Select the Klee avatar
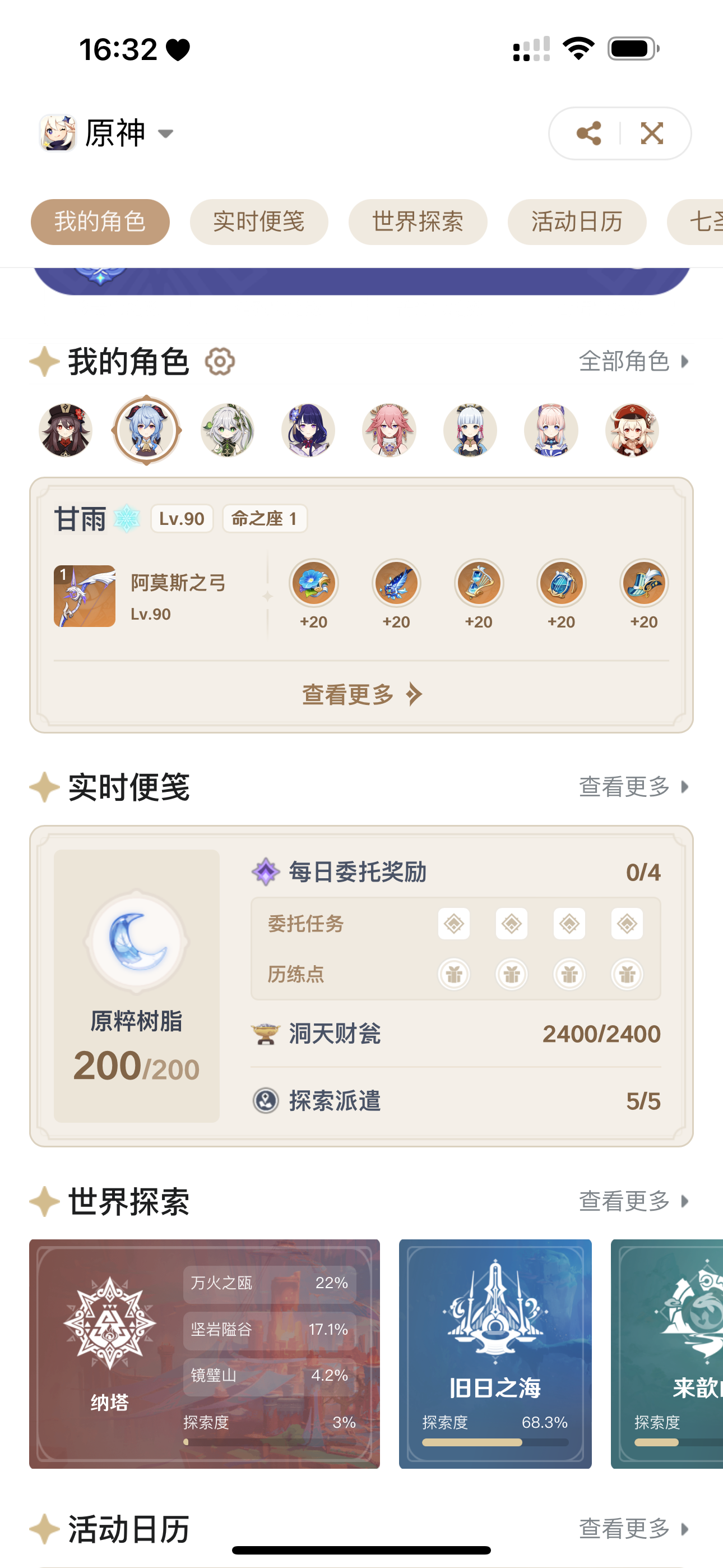Viewport: 723px width, 1568px height. [632, 430]
